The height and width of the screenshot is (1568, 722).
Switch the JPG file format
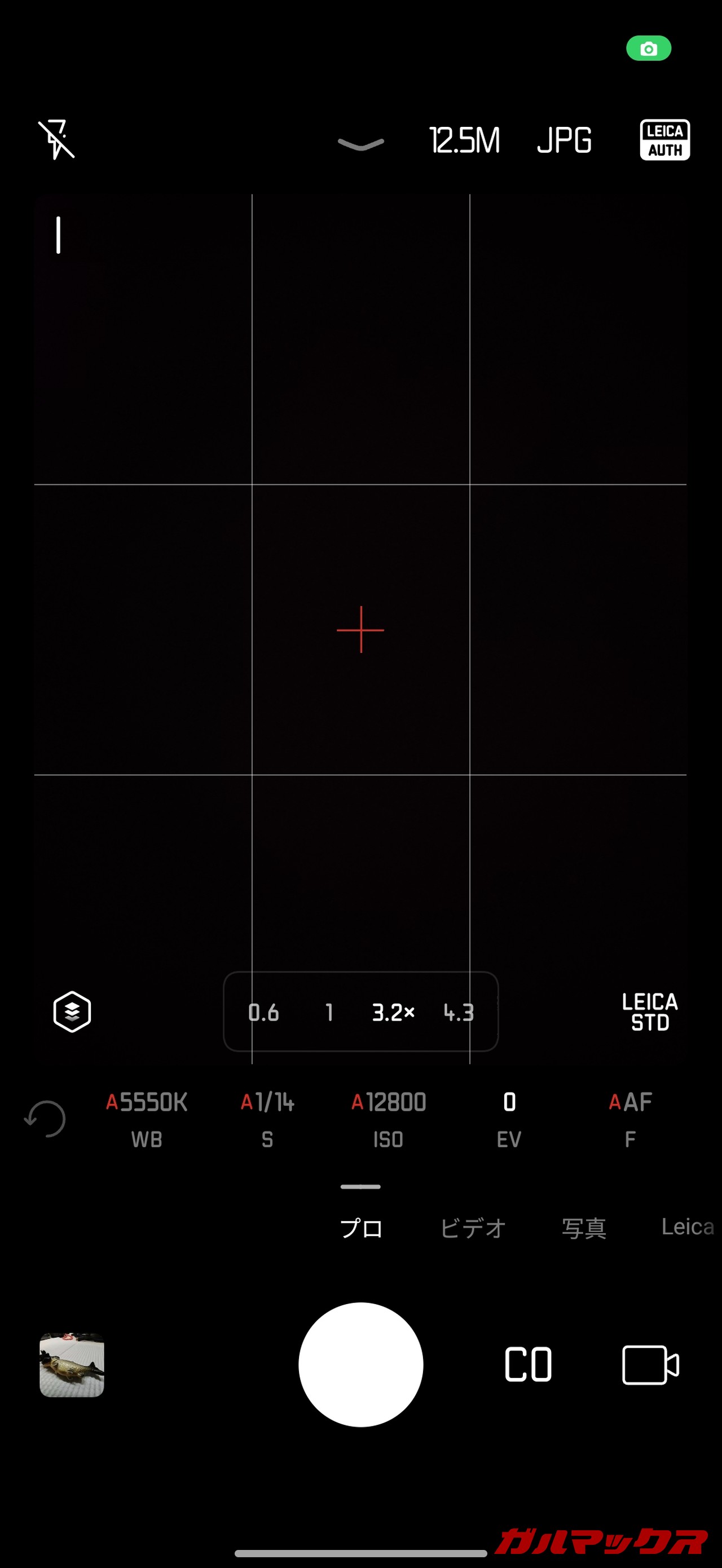(x=563, y=140)
